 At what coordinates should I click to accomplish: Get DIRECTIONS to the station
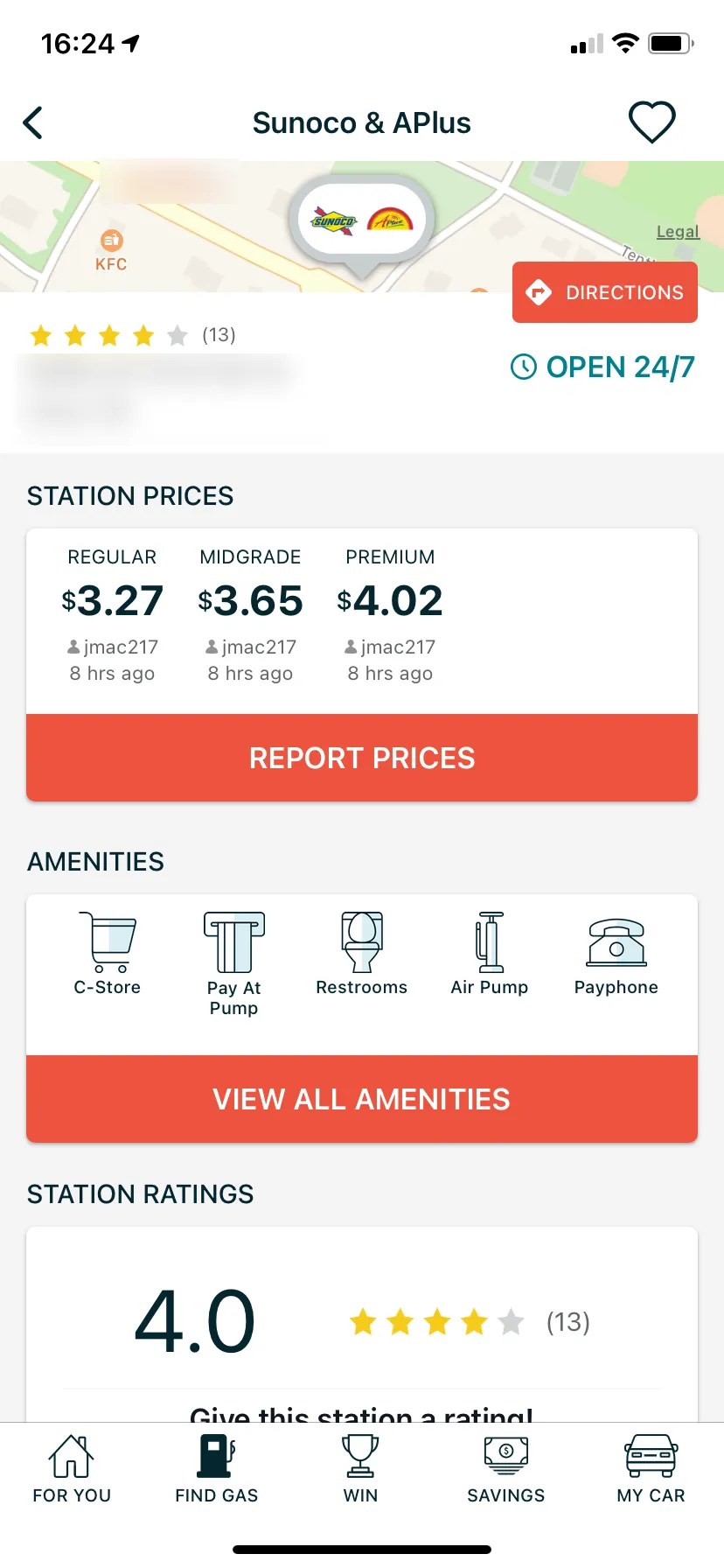(x=604, y=291)
